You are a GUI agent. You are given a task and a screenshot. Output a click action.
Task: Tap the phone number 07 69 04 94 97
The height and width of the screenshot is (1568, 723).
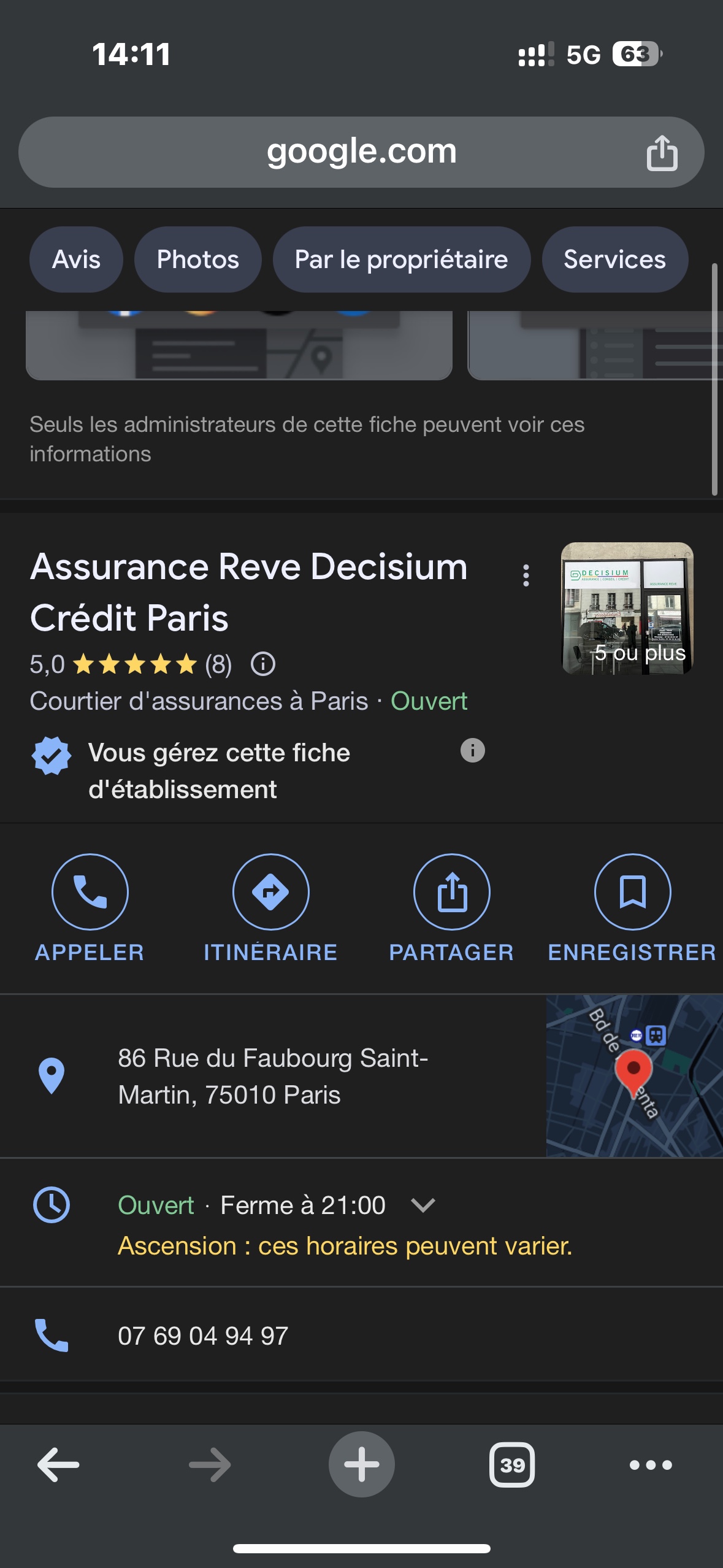(203, 1335)
